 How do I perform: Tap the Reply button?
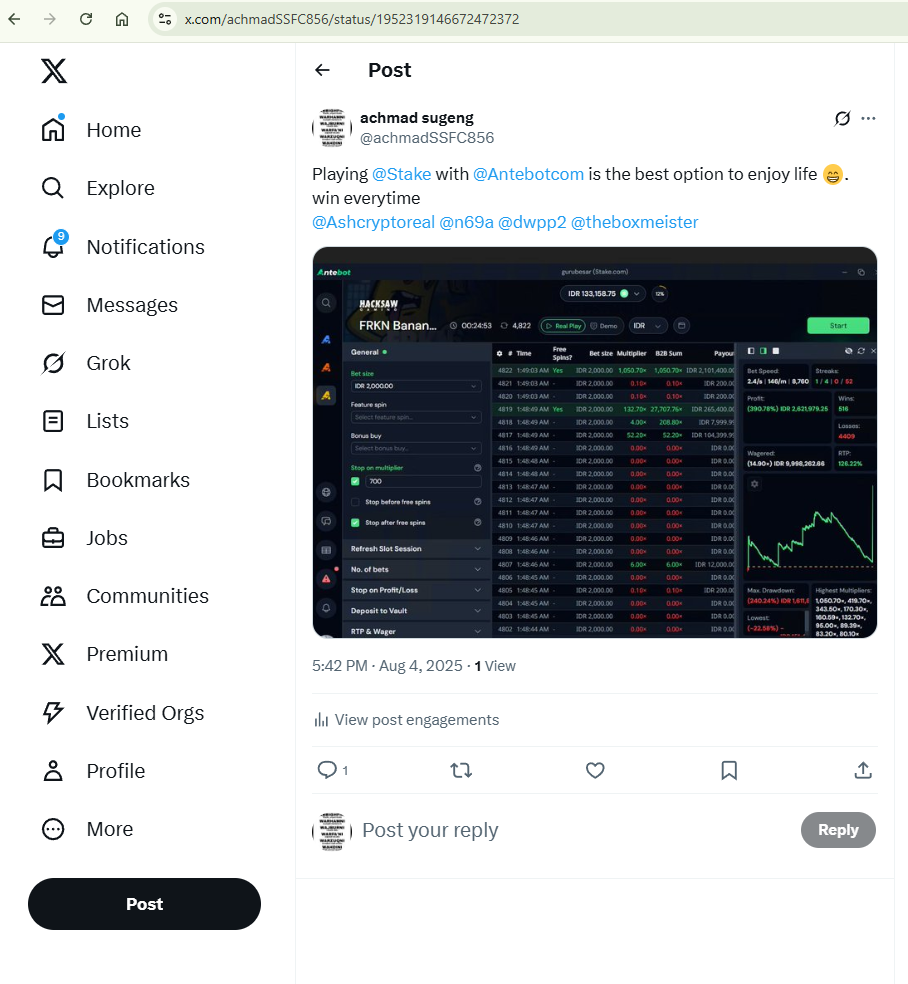[x=837, y=830]
